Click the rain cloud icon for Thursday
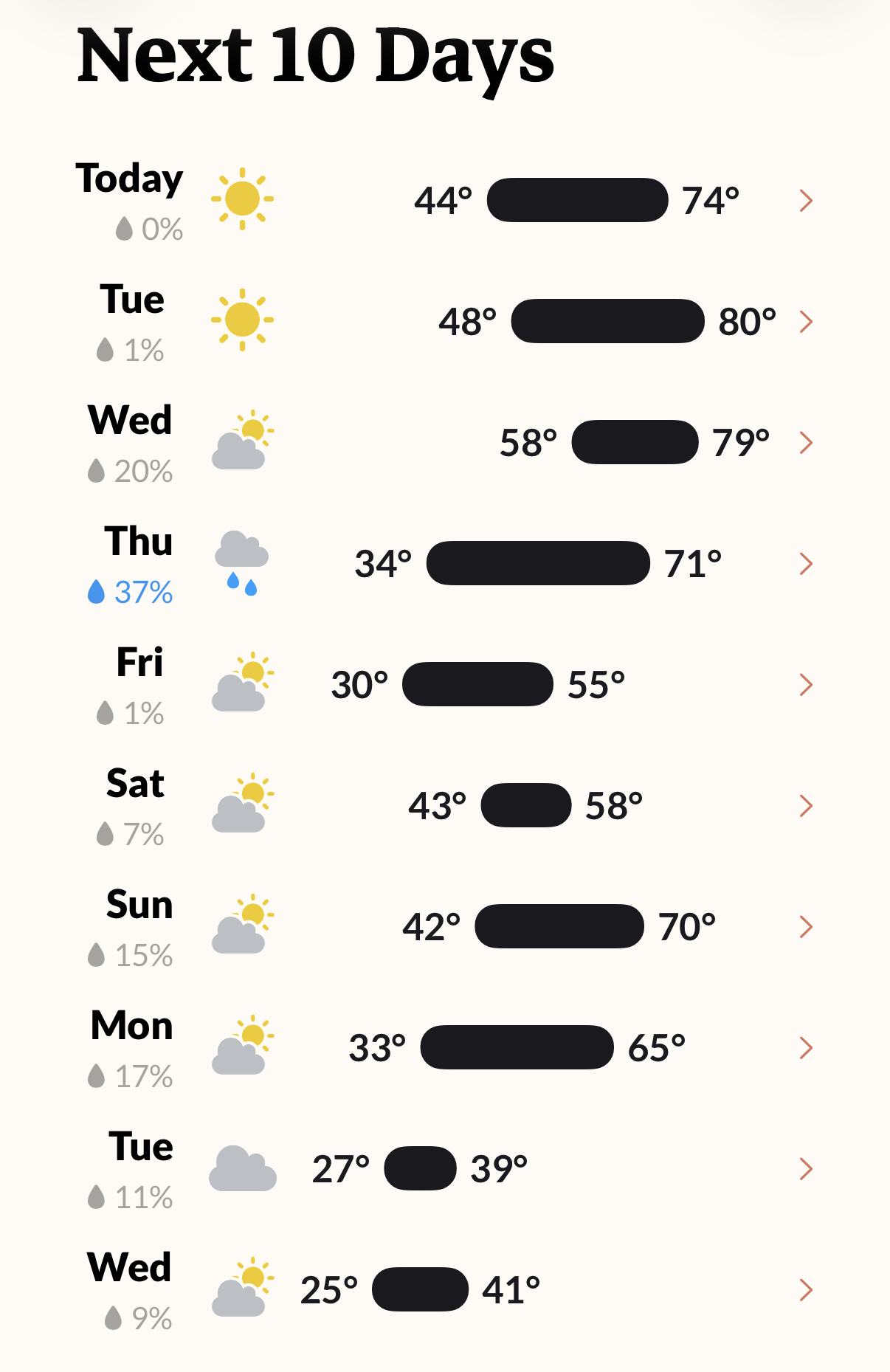The image size is (890, 1372). click(x=242, y=562)
